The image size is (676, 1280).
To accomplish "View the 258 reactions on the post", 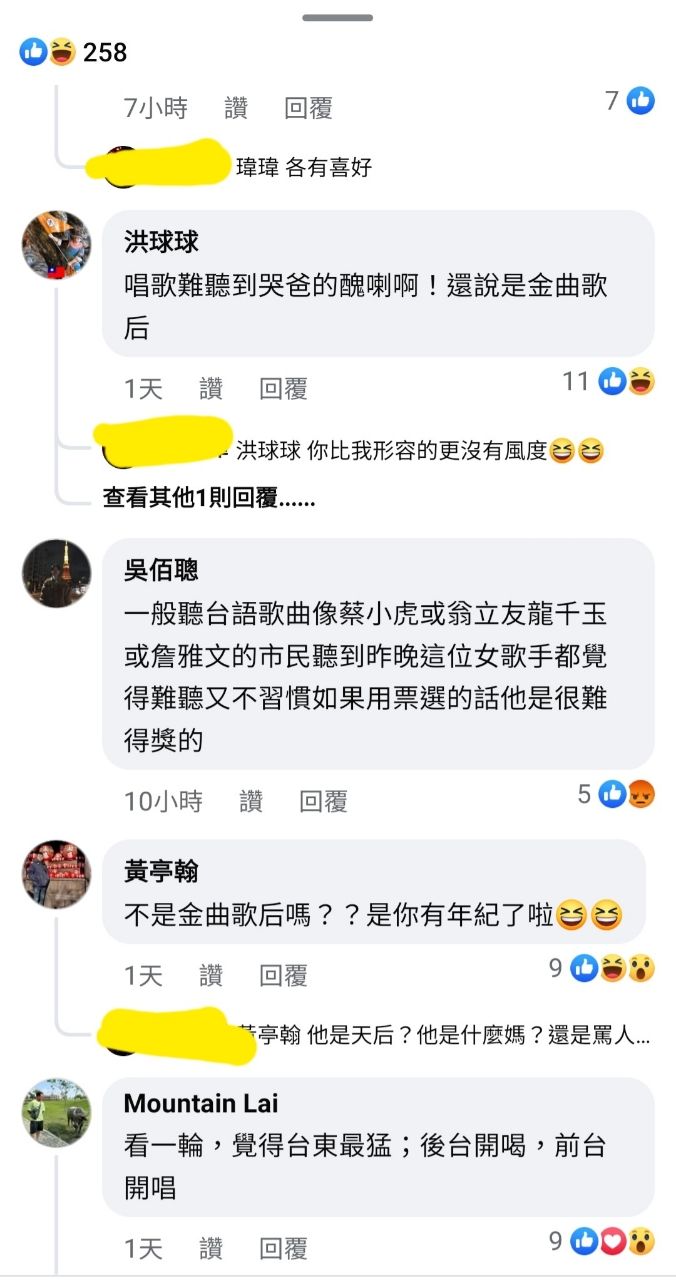I will pos(74,52).
